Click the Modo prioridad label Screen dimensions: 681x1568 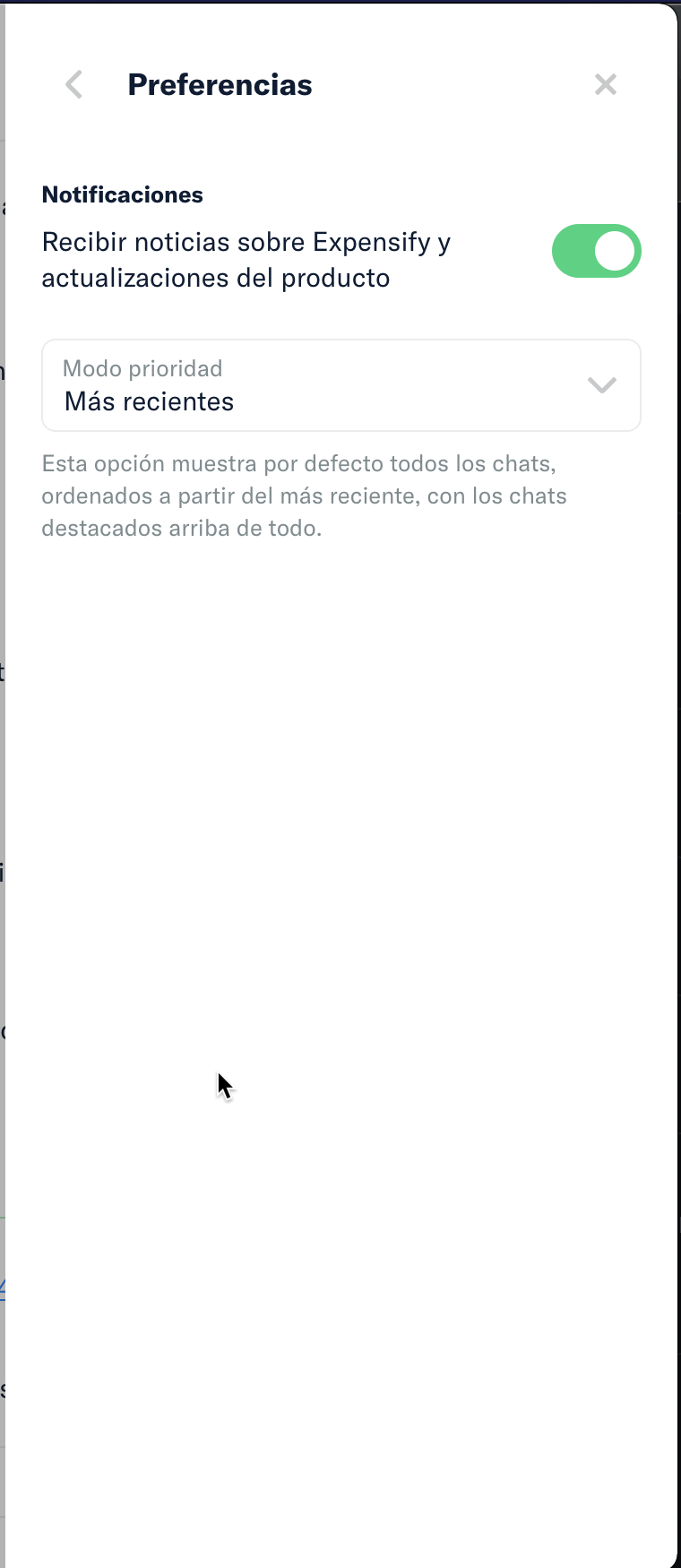click(x=142, y=368)
